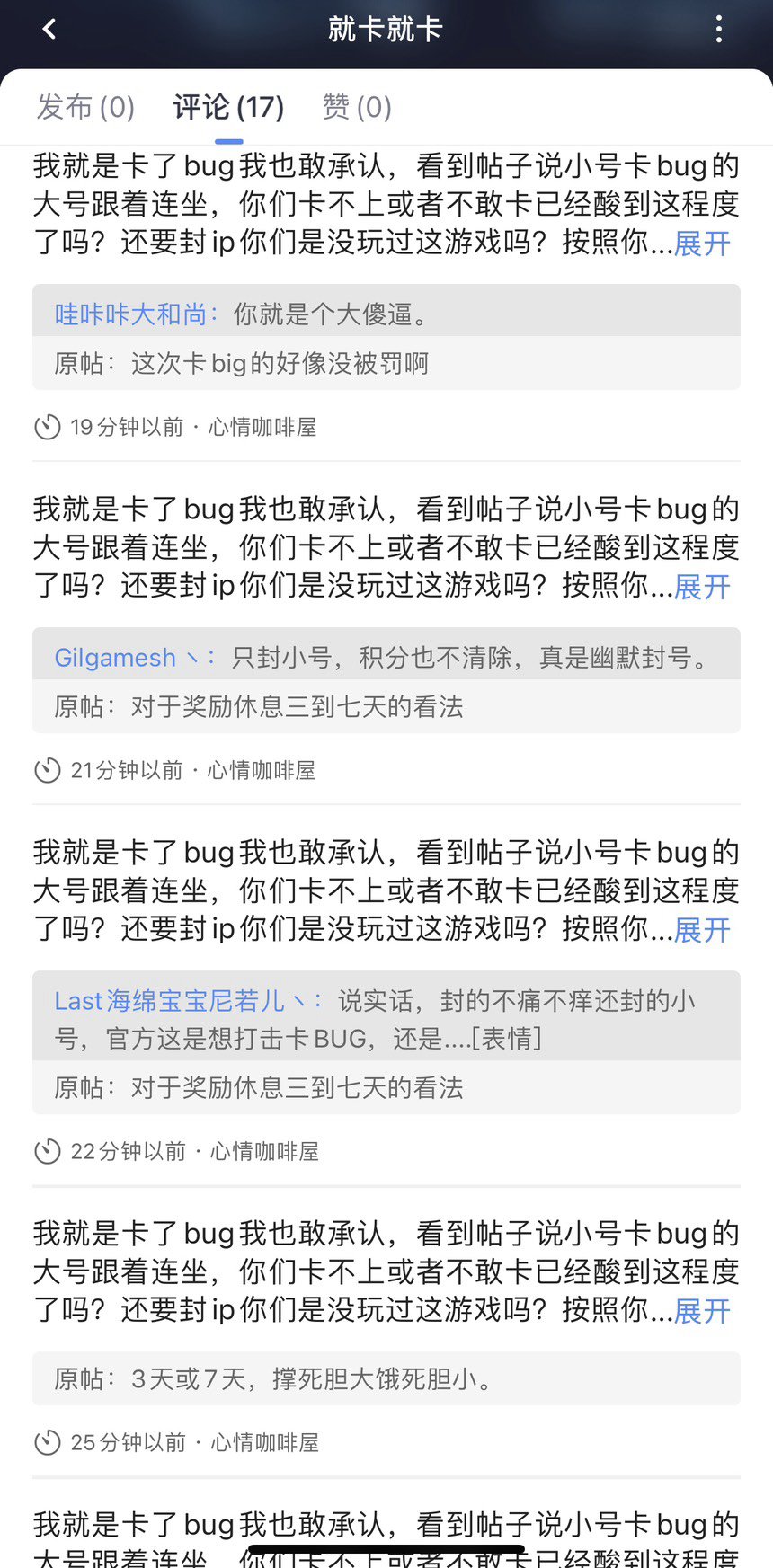Open original post 这次卡big的好像没被罚啊
Screen dimensions: 773x1568
point(386,363)
